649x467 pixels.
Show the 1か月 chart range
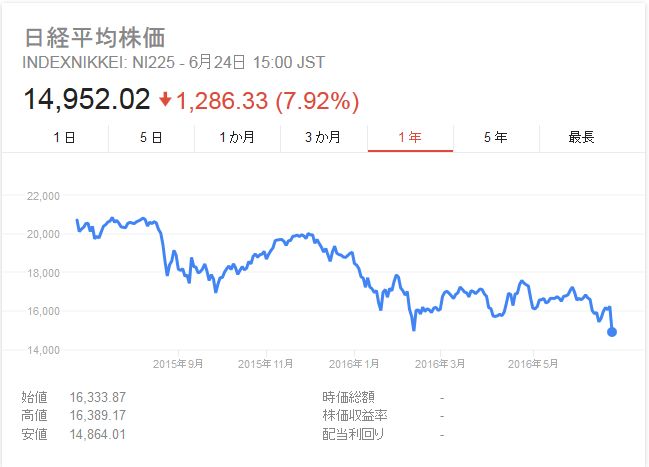pos(237,138)
